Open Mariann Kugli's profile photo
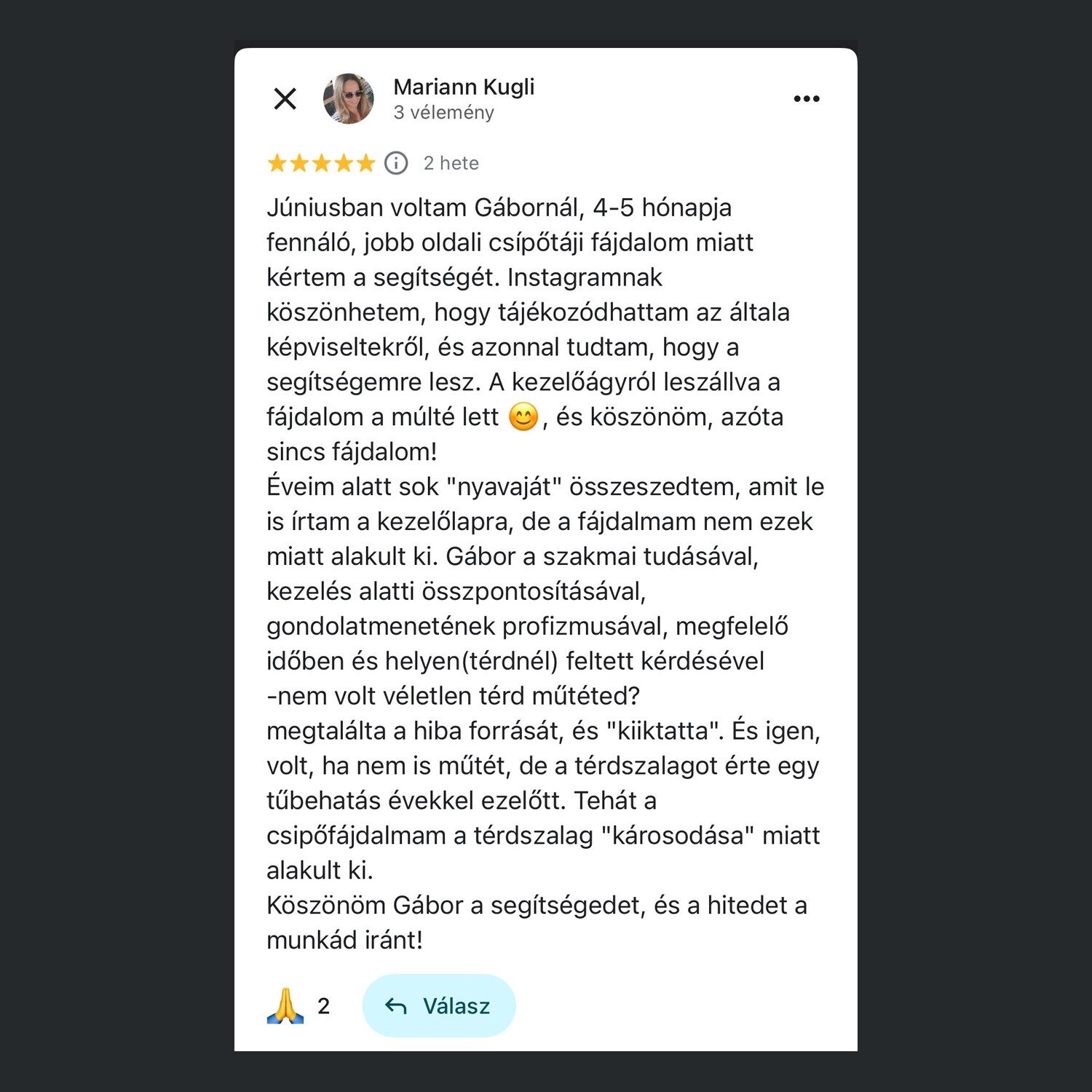Viewport: 1092px width, 1092px height. pyautogui.click(x=349, y=98)
